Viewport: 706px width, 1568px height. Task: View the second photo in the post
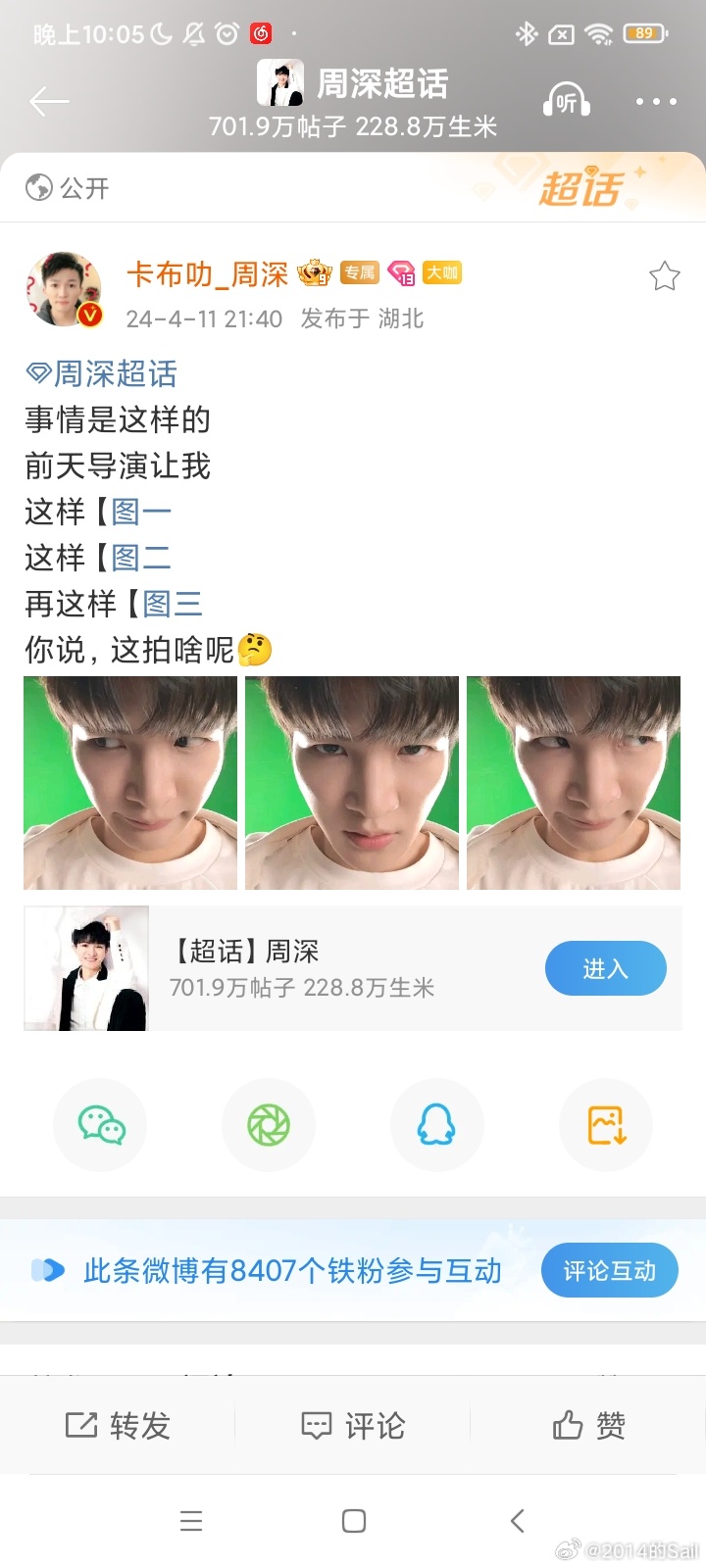tap(352, 783)
